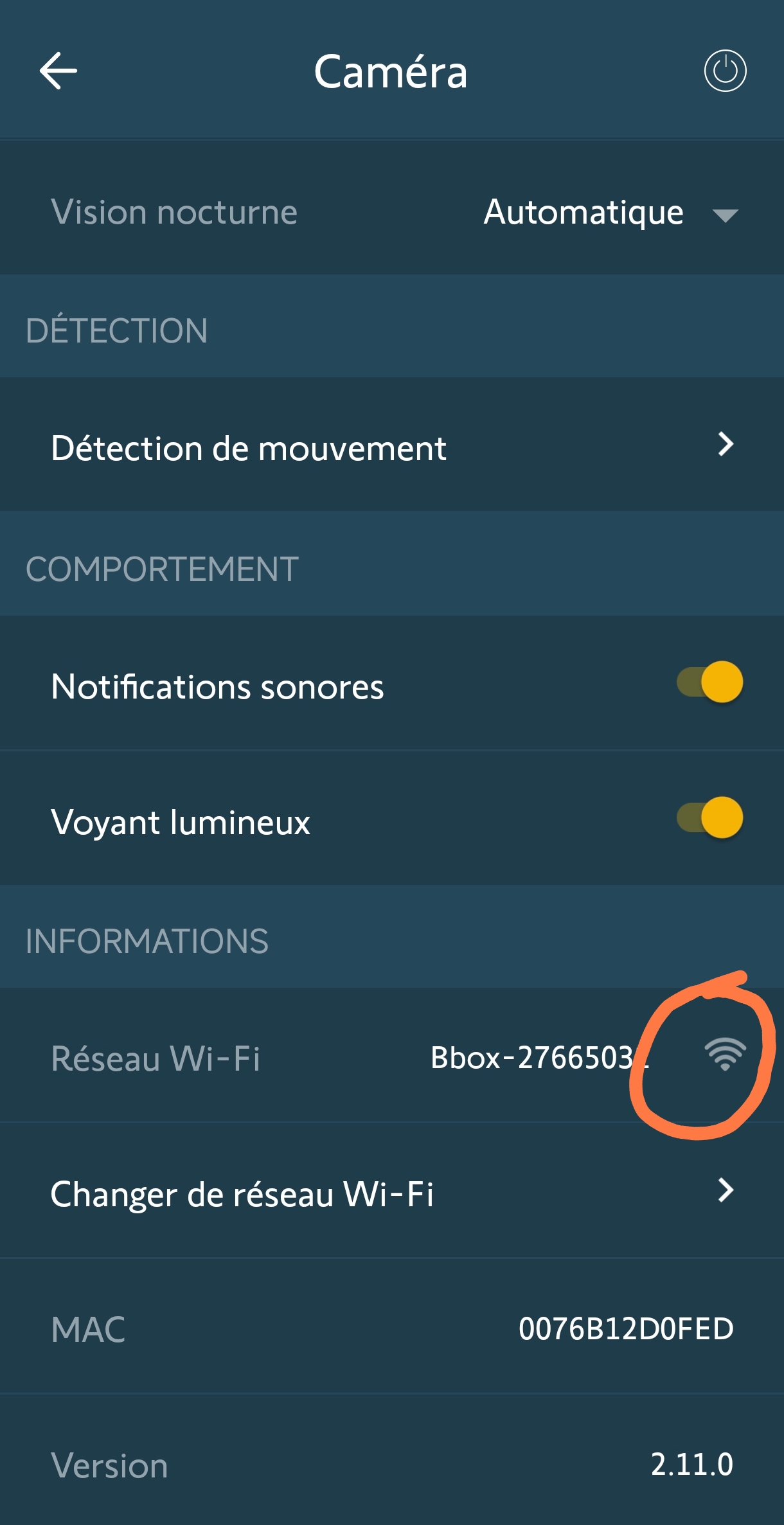Turn off Voyant lumineux switch
The image size is (784, 1525).
point(710,818)
